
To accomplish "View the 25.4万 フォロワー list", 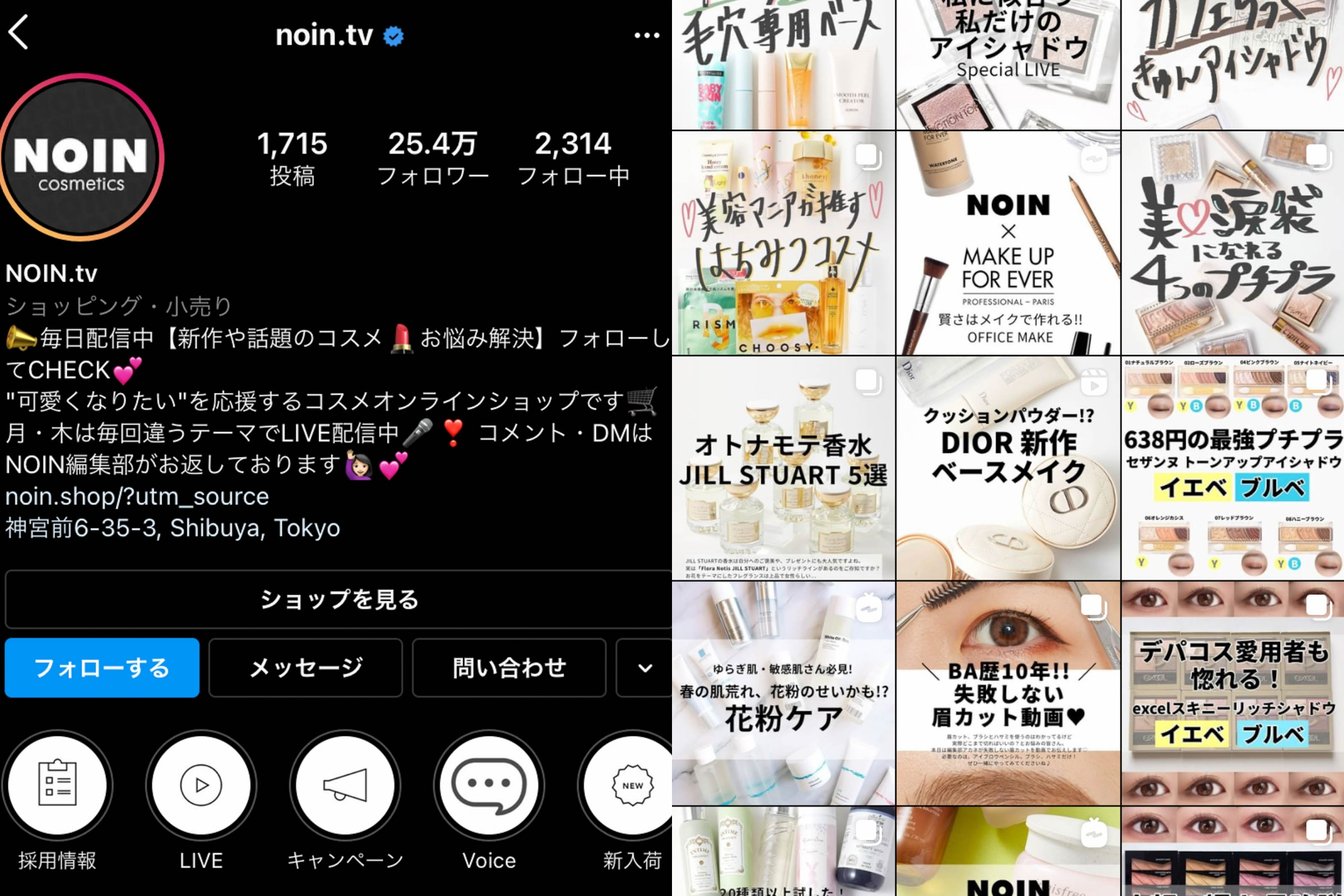I will click(x=432, y=158).
